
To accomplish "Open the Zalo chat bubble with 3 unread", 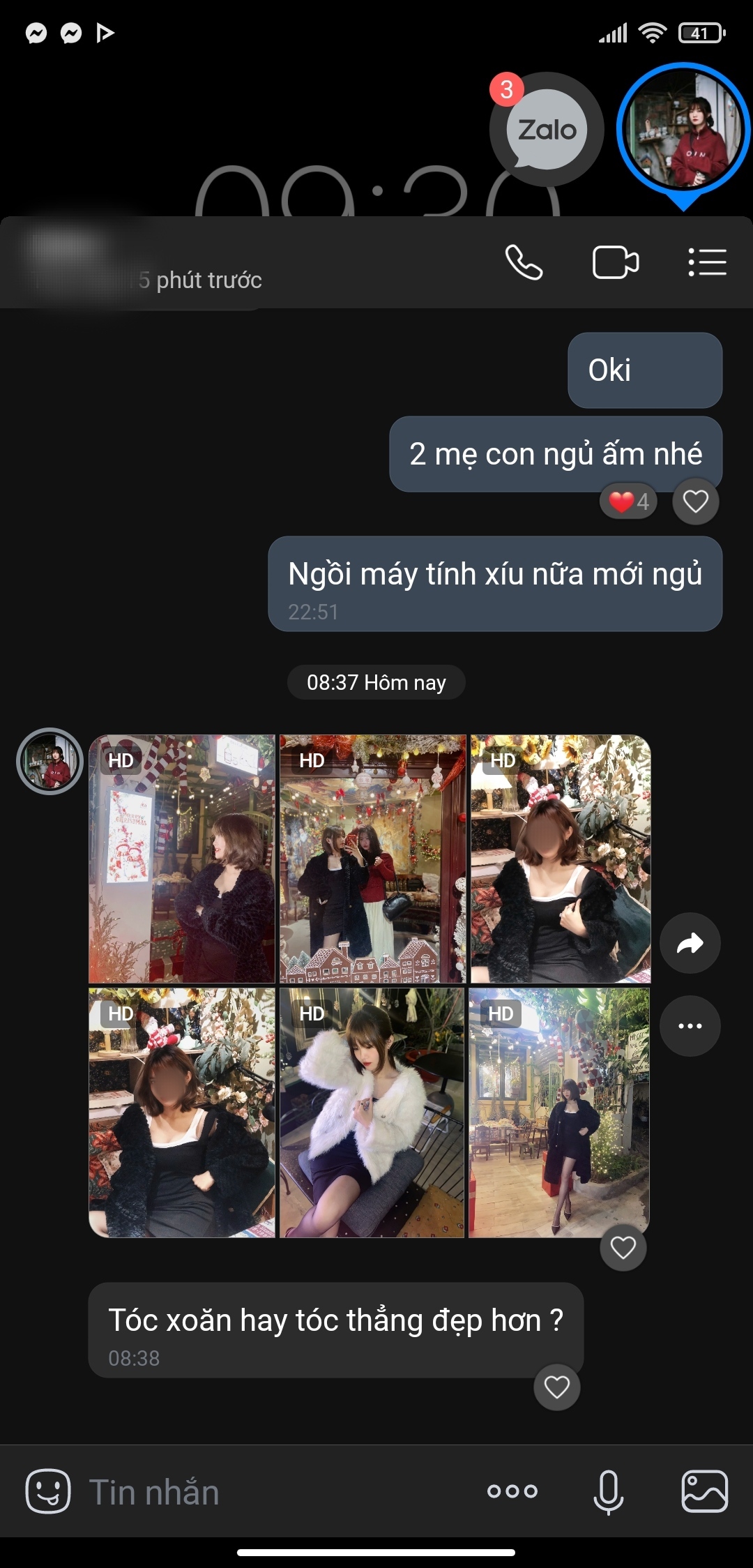I will 546,129.
